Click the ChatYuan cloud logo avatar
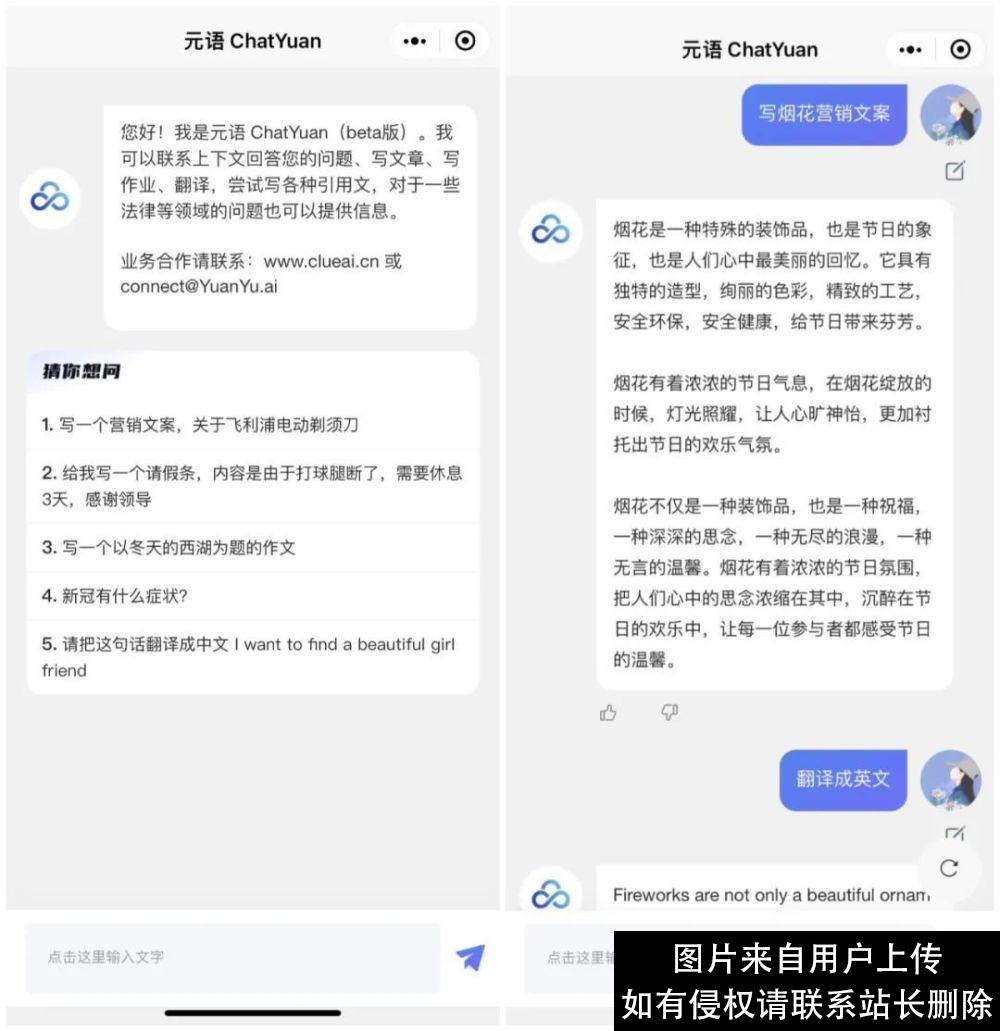Image resolution: width=1000 pixels, height=1031 pixels. click(49, 198)
